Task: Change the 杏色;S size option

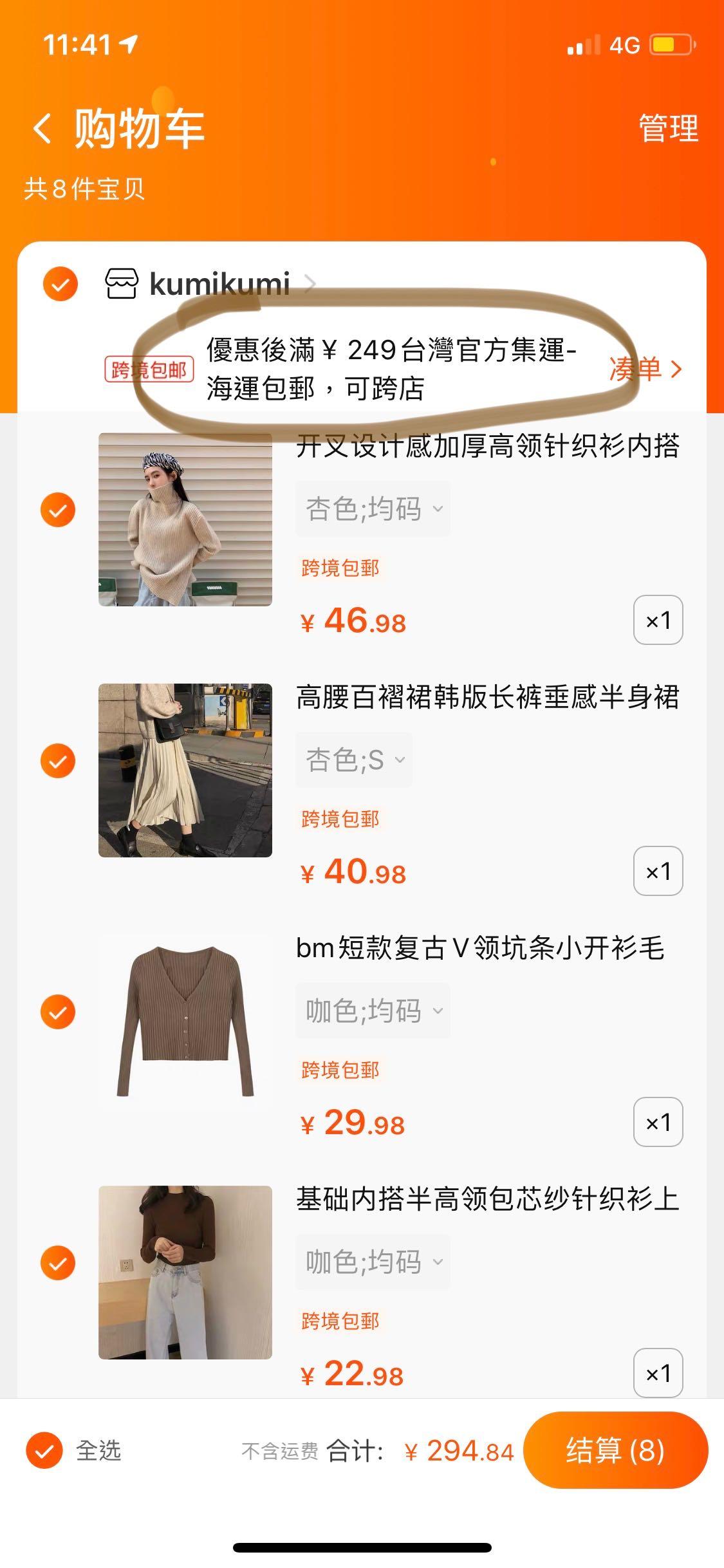Action: pyautogui.click(x=354, y=760)
